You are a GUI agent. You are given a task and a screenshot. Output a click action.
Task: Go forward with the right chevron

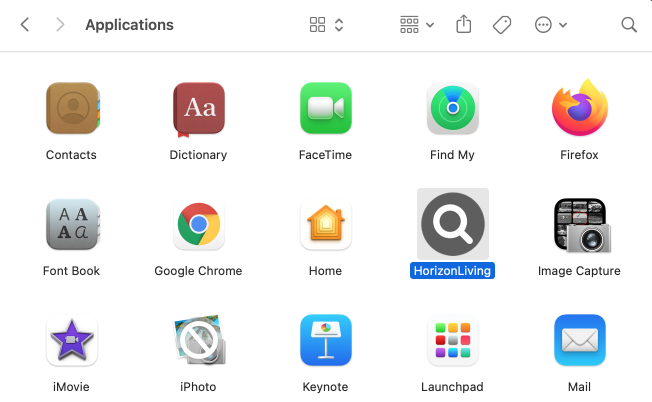[60, 25]
